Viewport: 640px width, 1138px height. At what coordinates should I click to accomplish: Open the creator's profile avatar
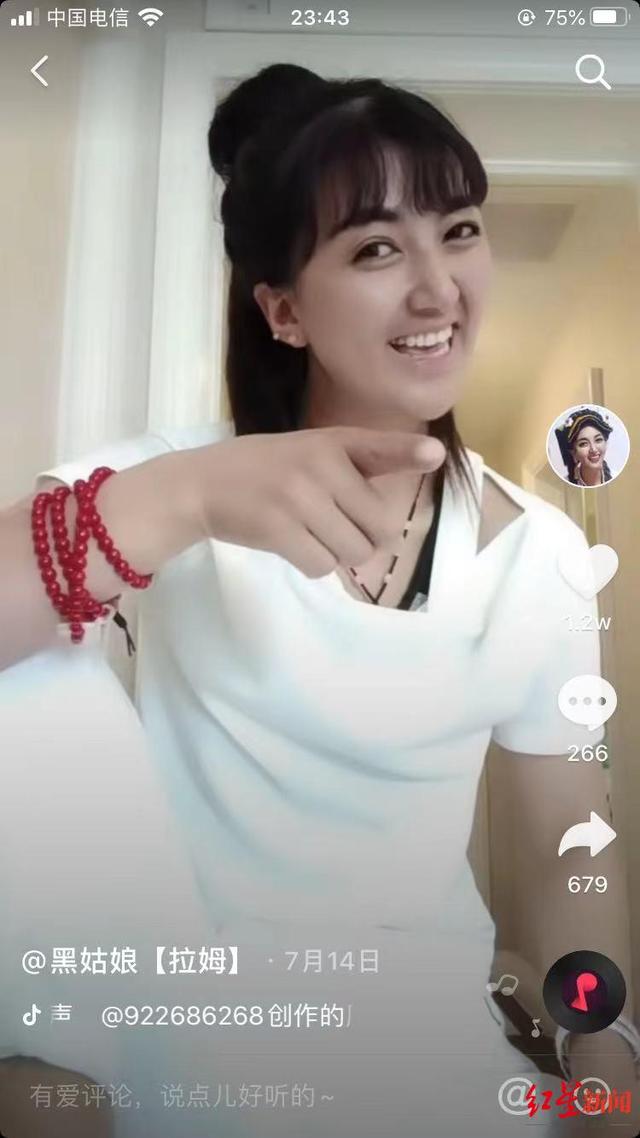click(x=588, y=445)
